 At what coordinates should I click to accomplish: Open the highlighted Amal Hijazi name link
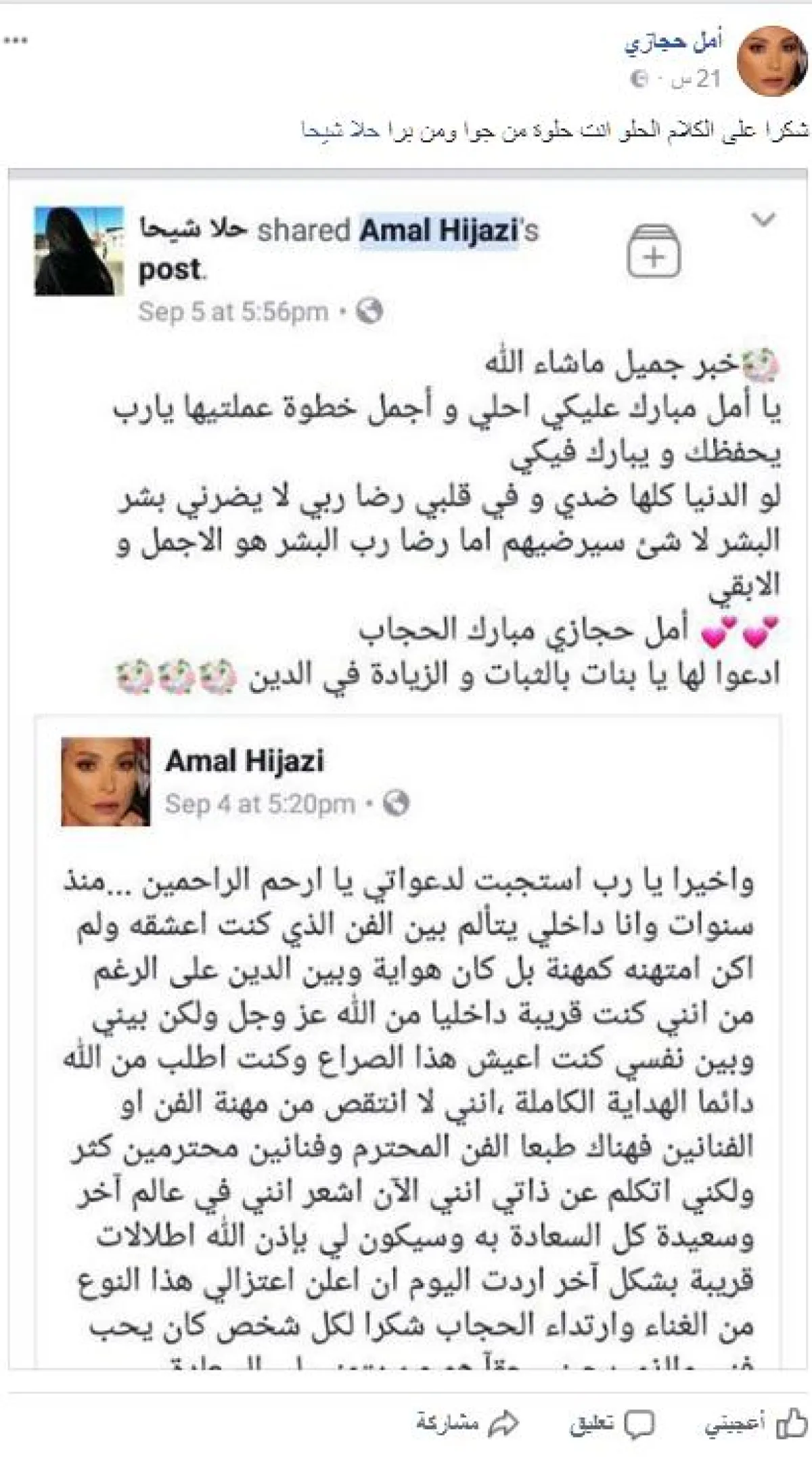[x=438, y=230]
